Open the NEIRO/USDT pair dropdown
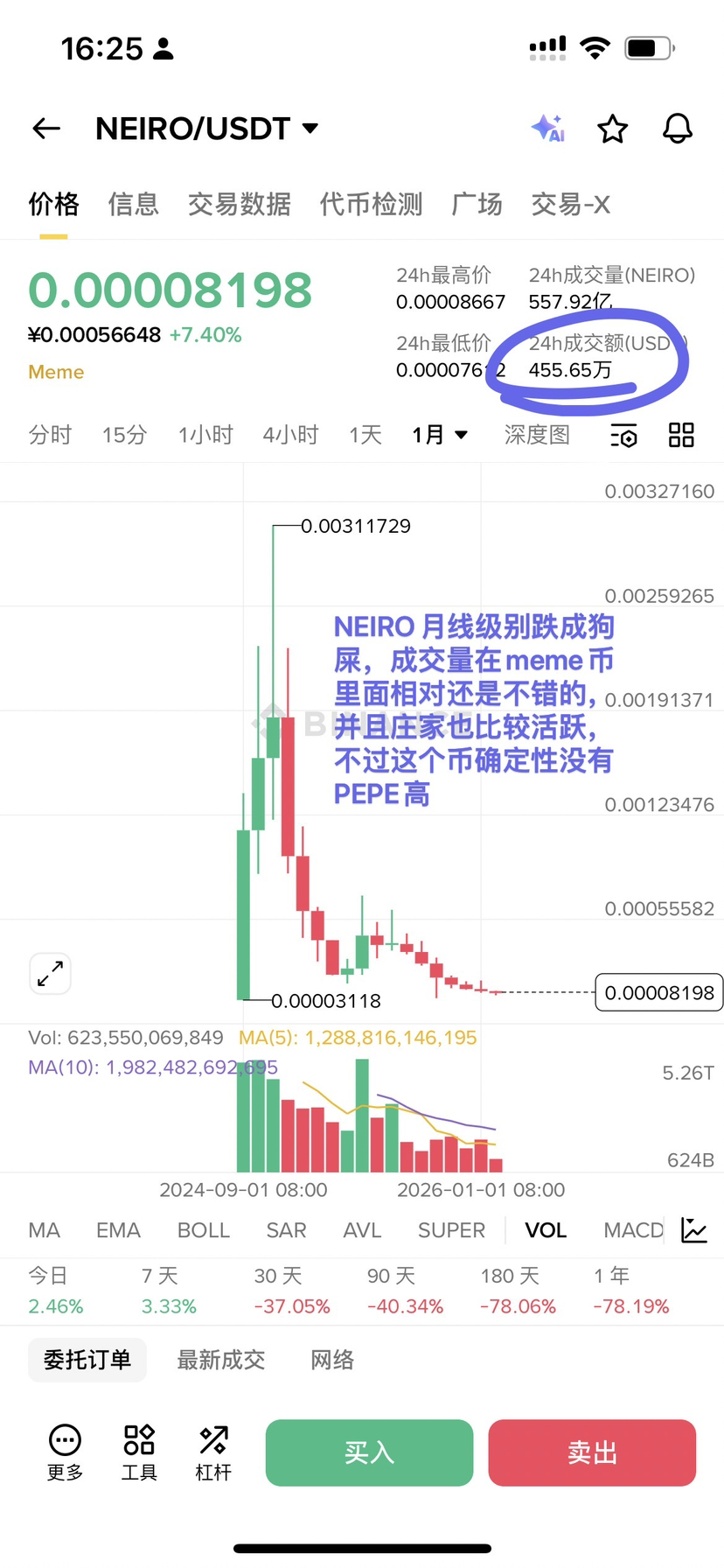Screen dimensions: 724x1568 click(206, 129)
